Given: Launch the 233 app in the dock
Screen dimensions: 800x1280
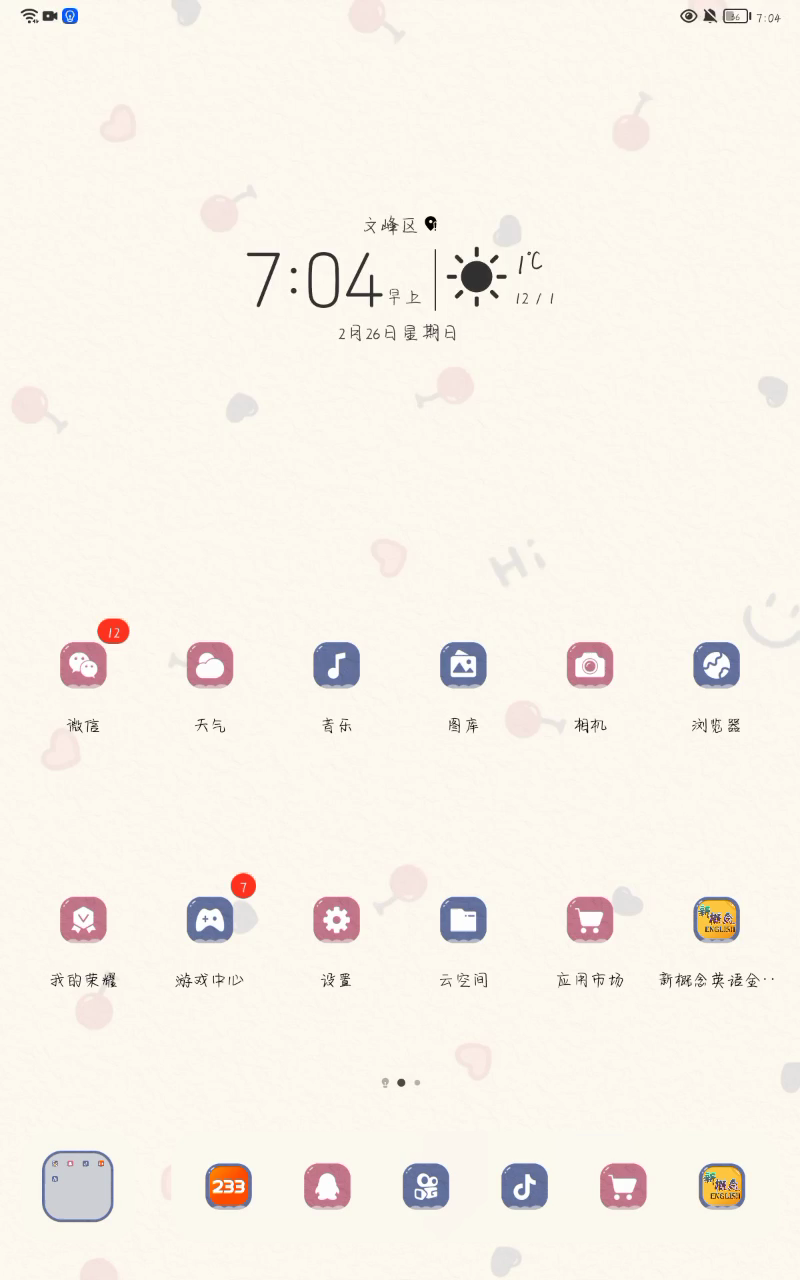Looking at the screenshot, I should coord(228,1187).
